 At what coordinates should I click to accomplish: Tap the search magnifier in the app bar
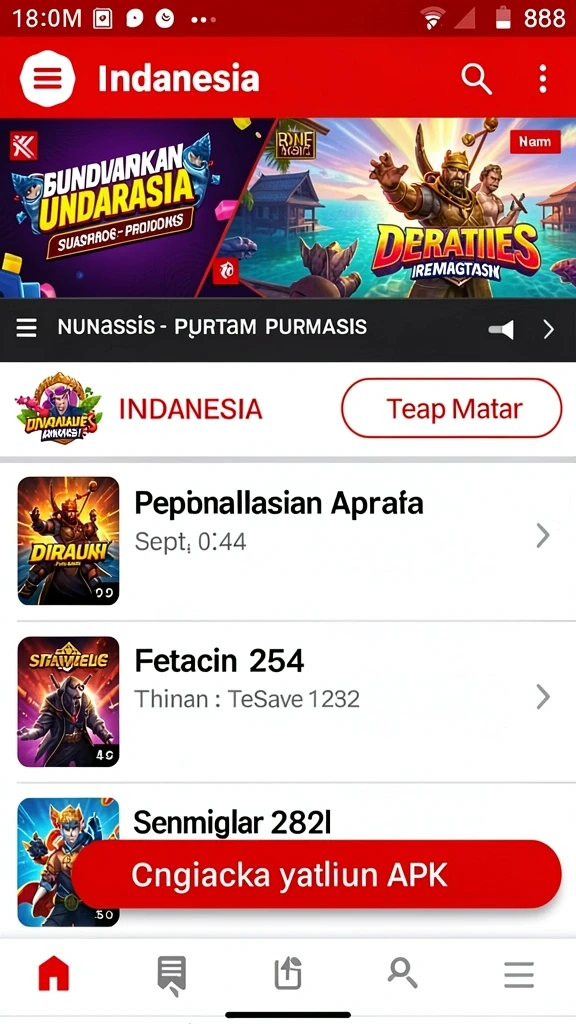coord(476,79)
